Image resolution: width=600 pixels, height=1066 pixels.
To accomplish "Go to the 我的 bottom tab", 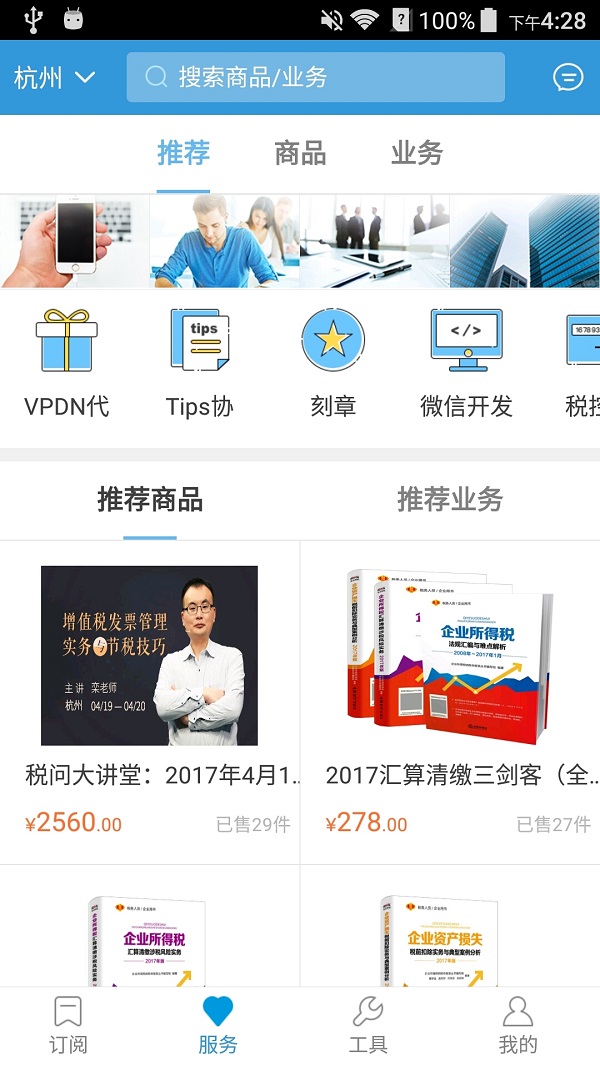I will pyautogui.click(x=517, y=1026).
